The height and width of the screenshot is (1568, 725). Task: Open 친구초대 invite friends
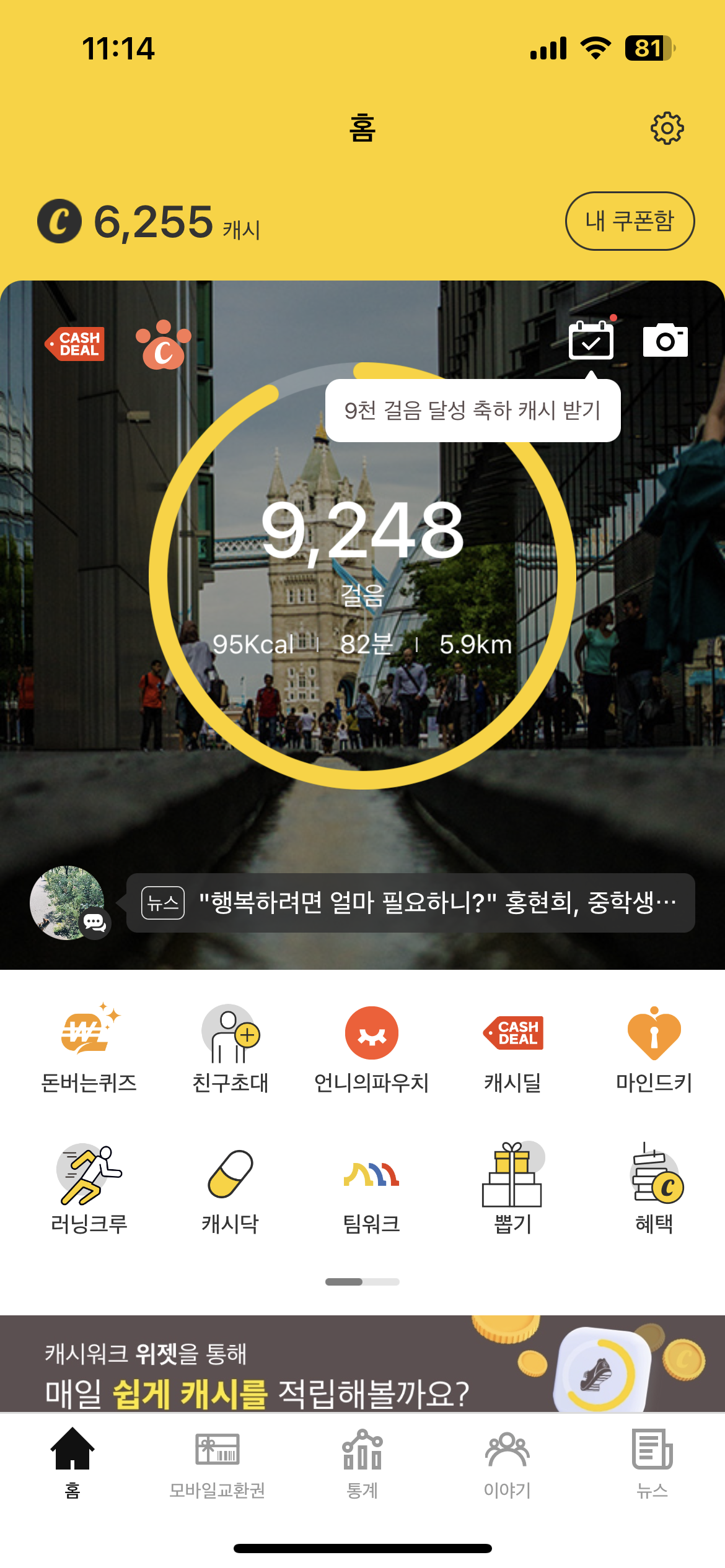[x=230, y=1048]
